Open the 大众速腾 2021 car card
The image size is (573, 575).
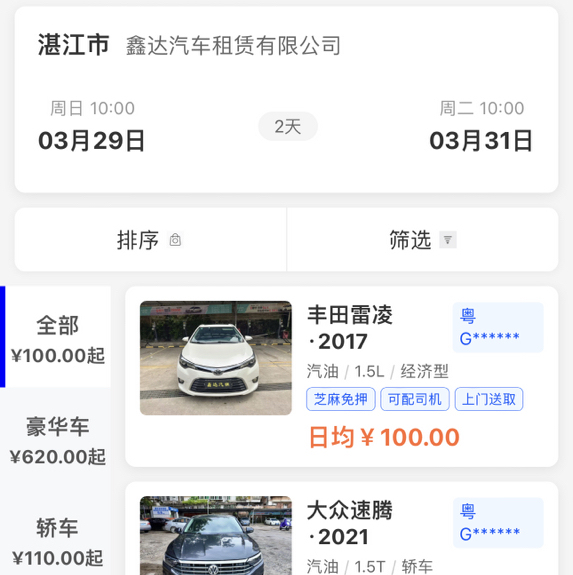[x=342, y=528]
